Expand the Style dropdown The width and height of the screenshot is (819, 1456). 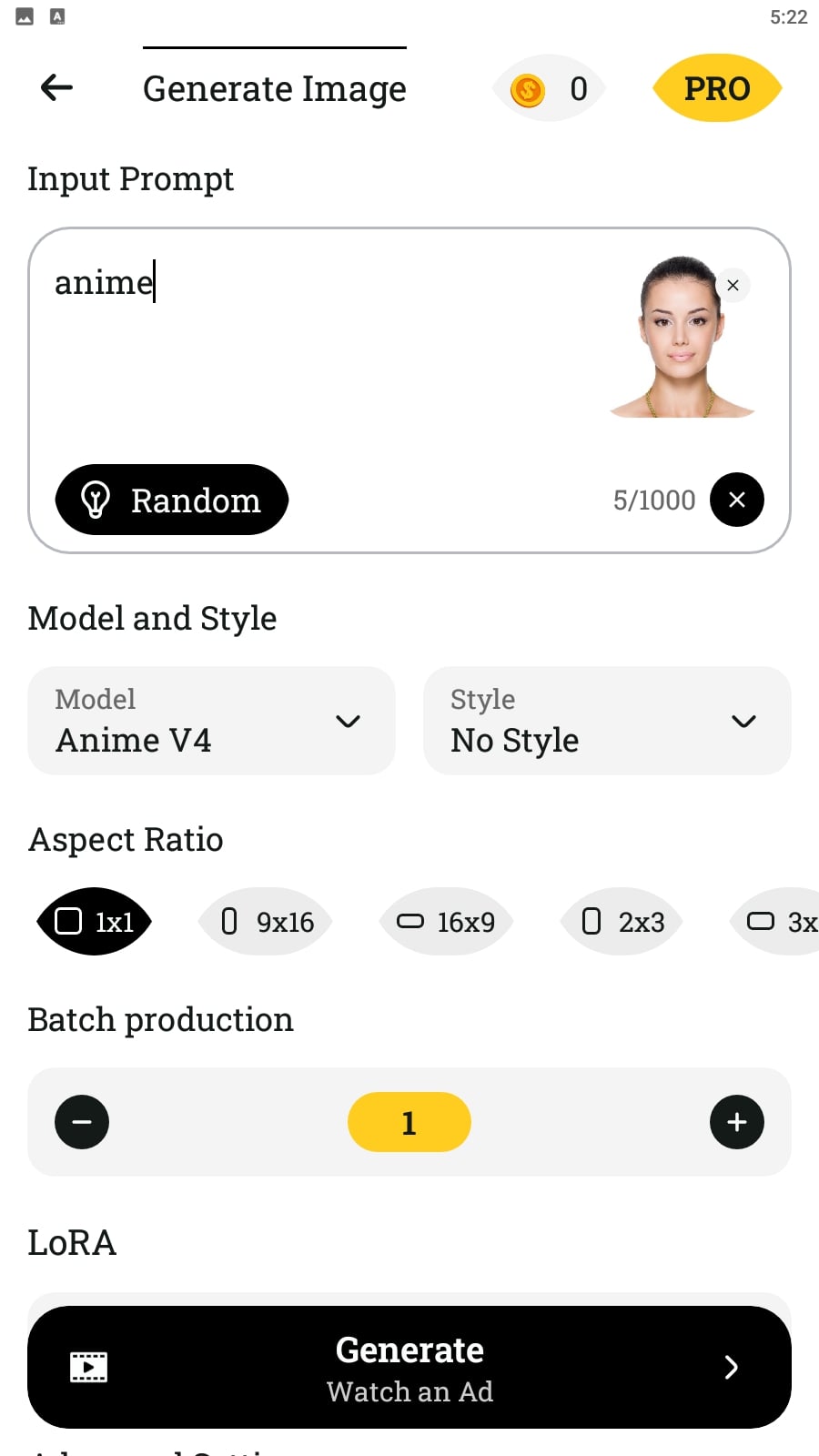607,721
